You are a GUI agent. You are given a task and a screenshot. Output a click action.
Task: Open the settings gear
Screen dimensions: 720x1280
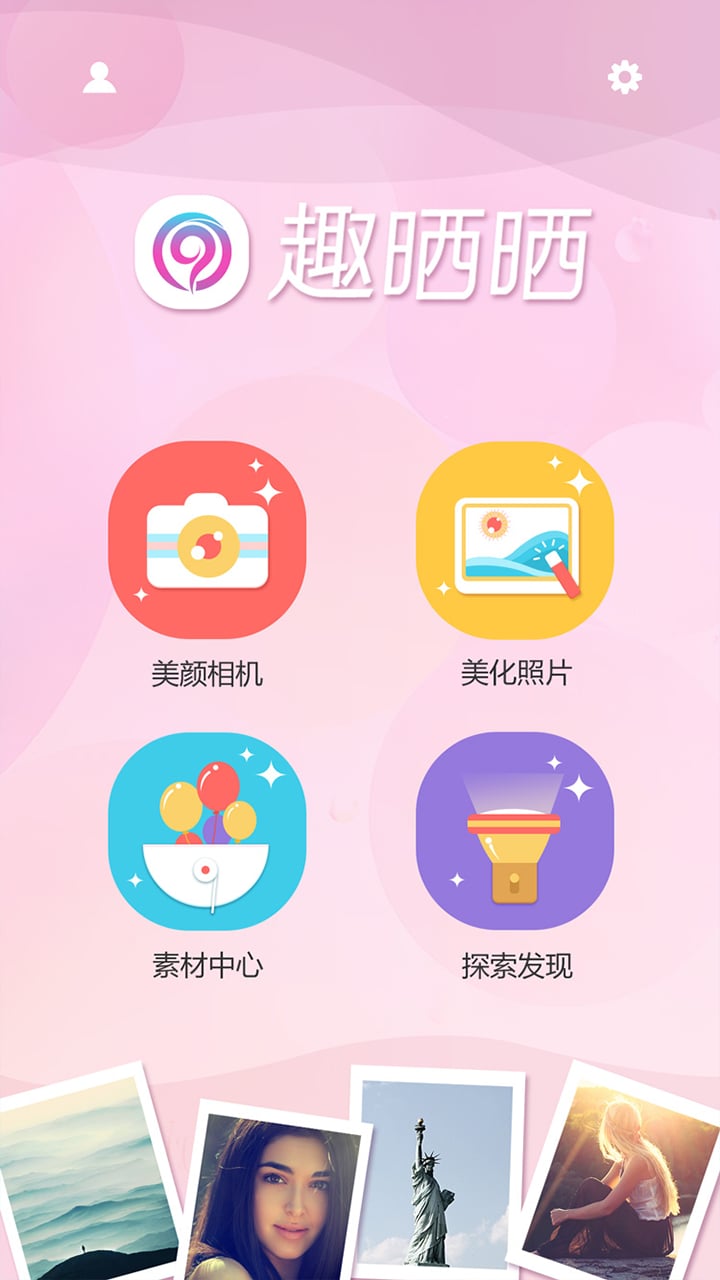(x=625, y=77)
